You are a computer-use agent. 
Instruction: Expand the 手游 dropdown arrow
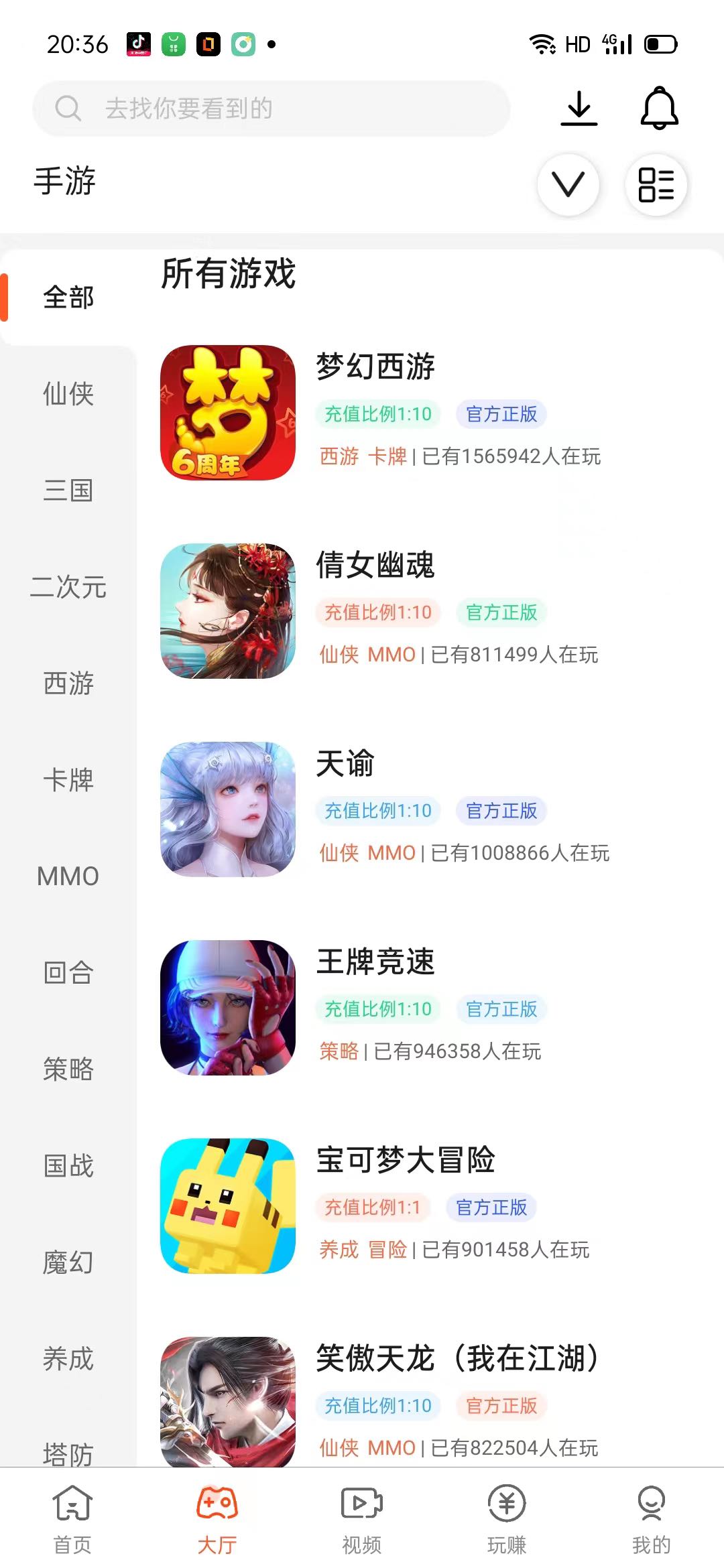click(568, 184)
